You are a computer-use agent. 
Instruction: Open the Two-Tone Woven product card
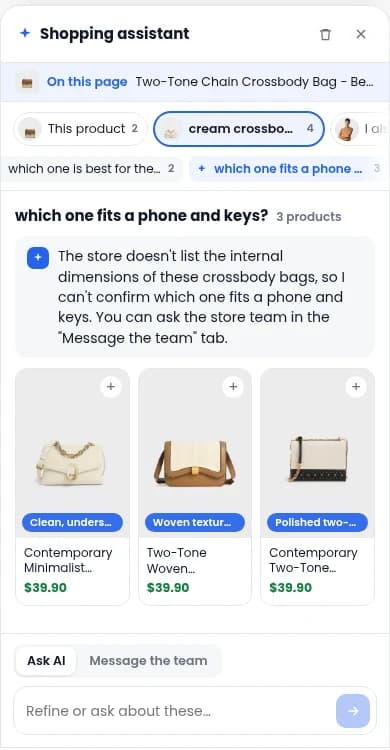click(195, 486)
